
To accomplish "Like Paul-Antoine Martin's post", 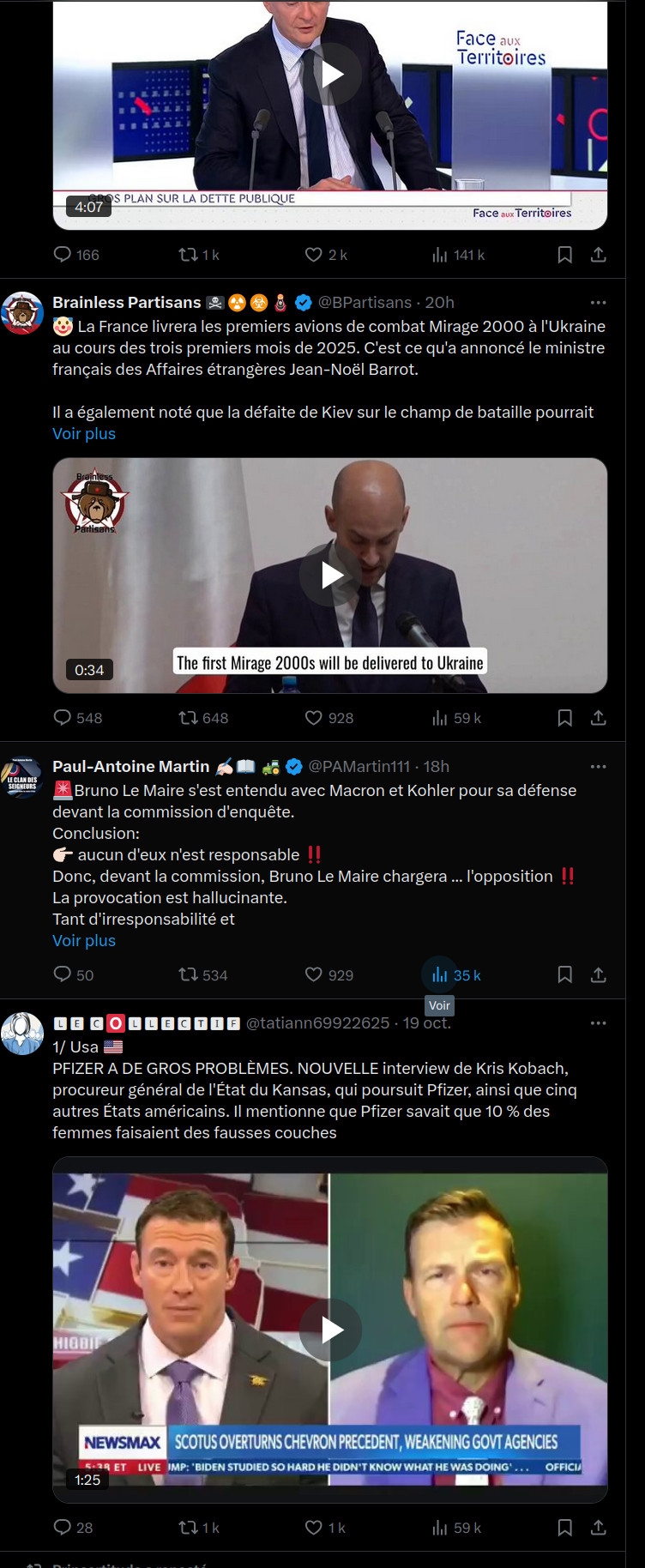I will click(314, 974).
